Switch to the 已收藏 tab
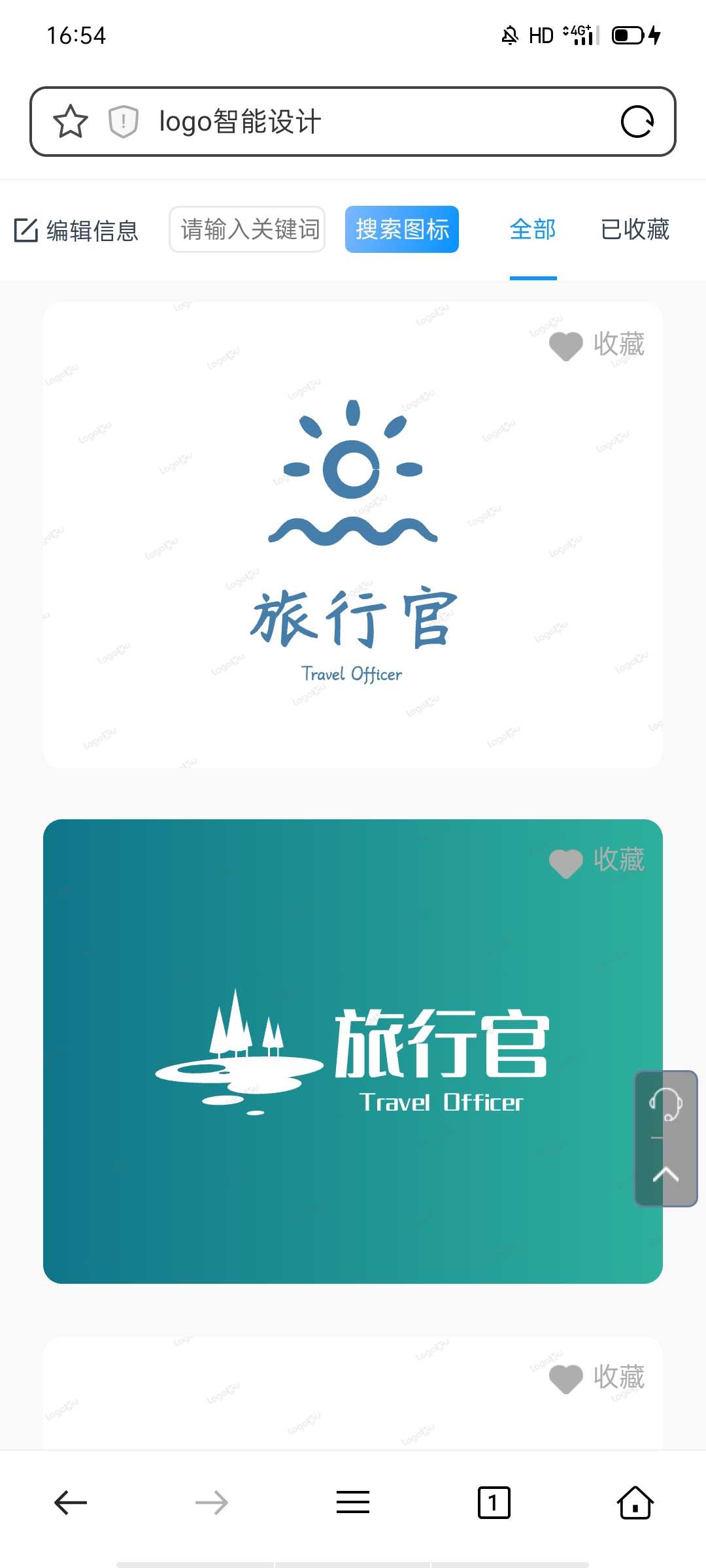 (635, 229)
